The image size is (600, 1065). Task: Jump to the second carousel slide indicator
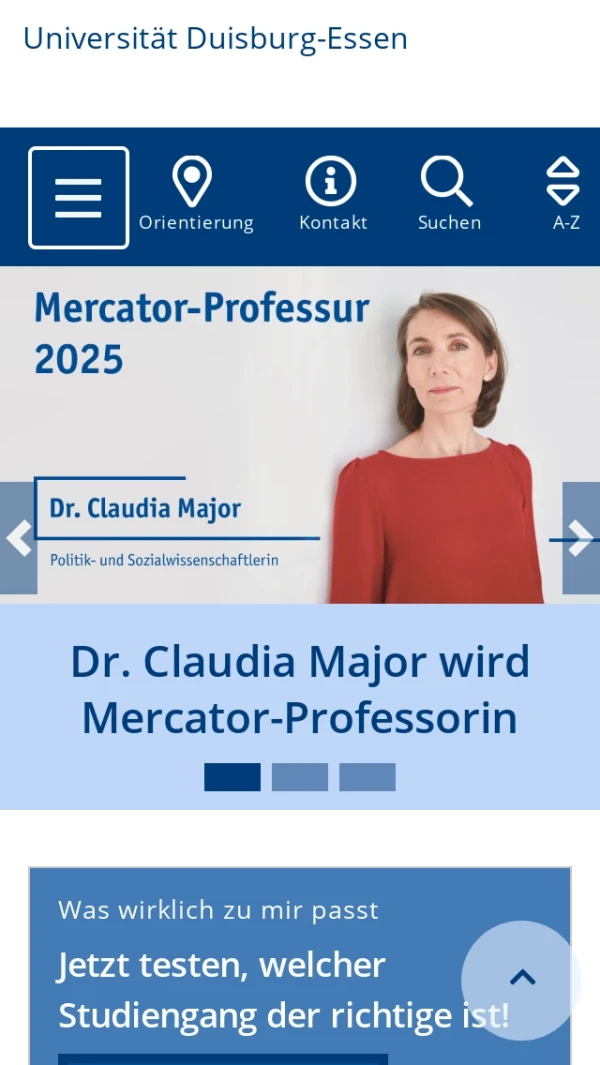[300, 777]
